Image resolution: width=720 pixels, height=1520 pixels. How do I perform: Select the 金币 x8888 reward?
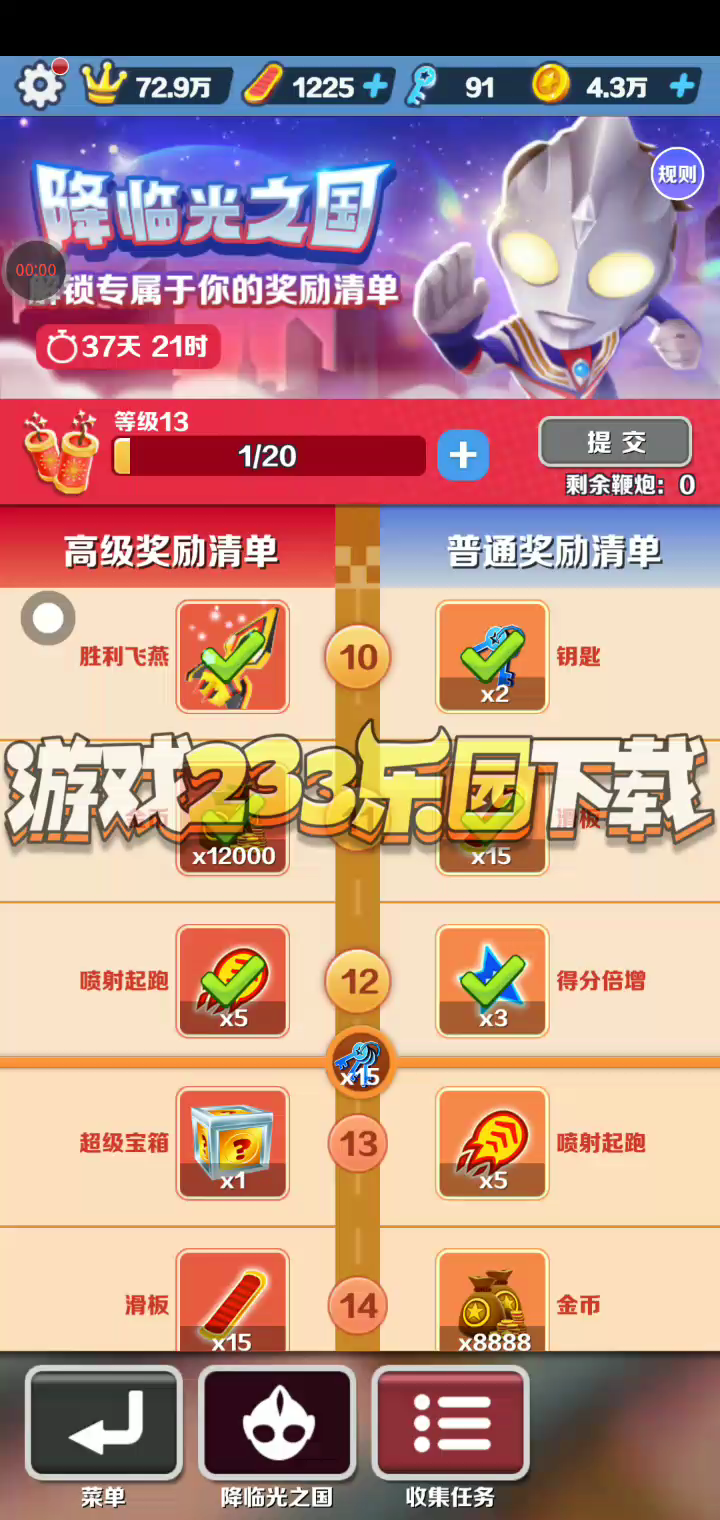492,1300
